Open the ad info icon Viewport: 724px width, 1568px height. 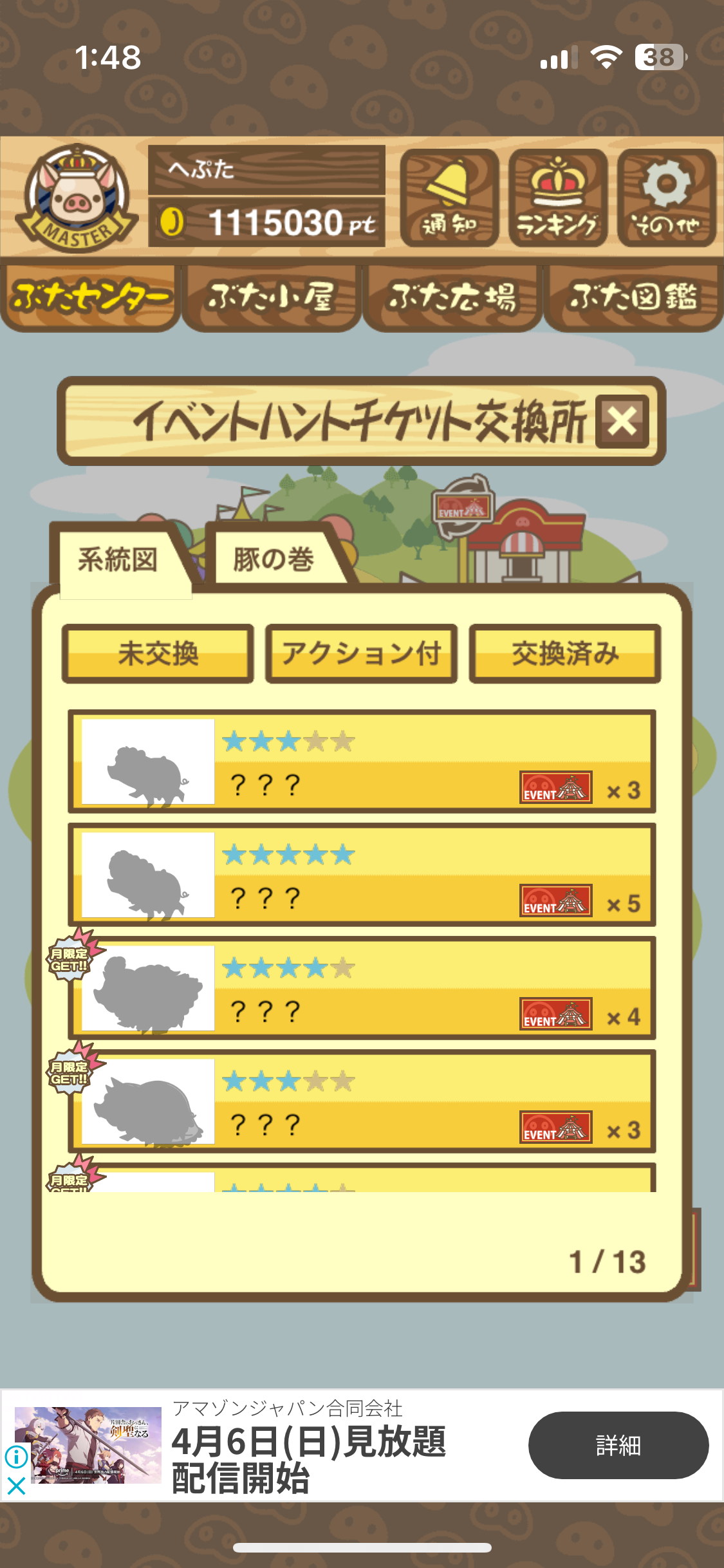(x=16, y=1457)
